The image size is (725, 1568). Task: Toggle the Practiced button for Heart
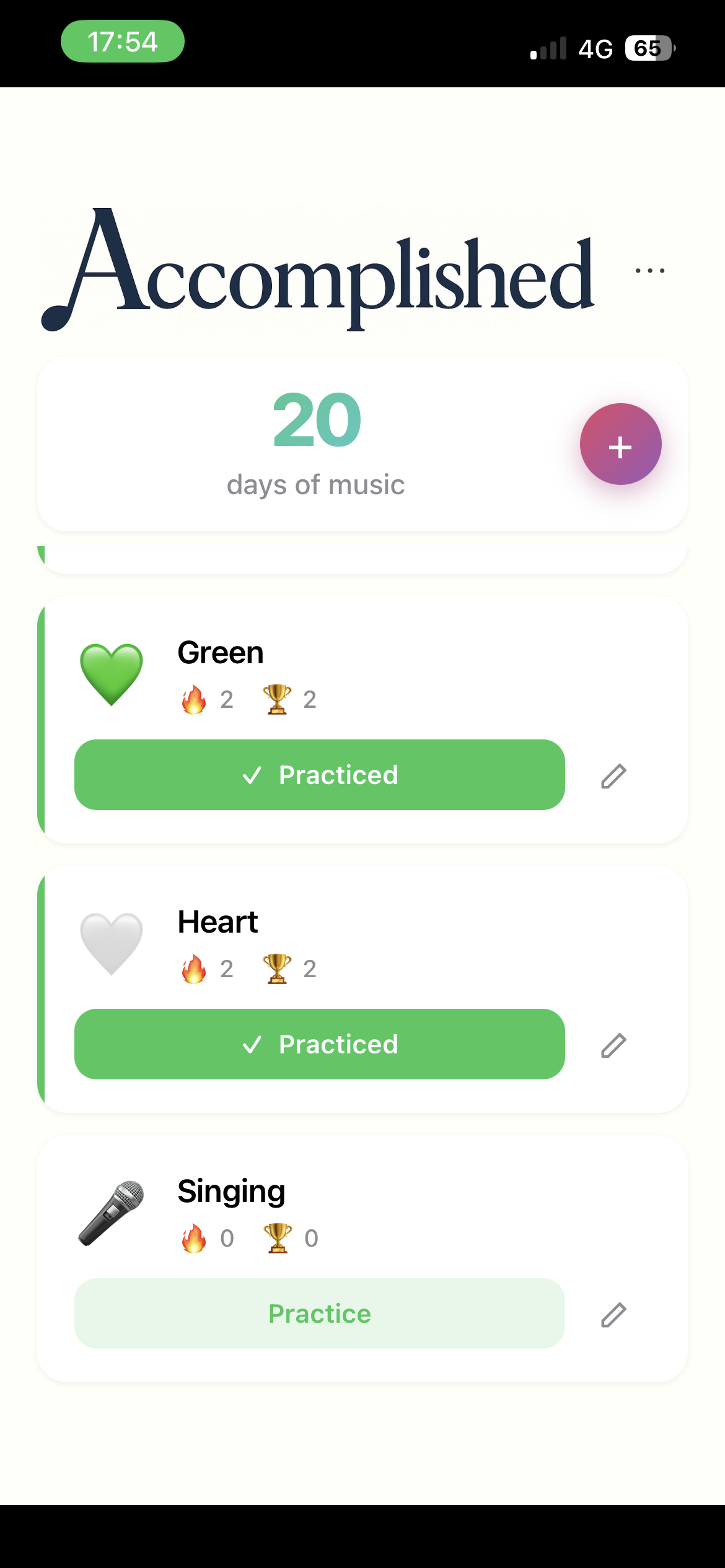[x=319, y=1044]
